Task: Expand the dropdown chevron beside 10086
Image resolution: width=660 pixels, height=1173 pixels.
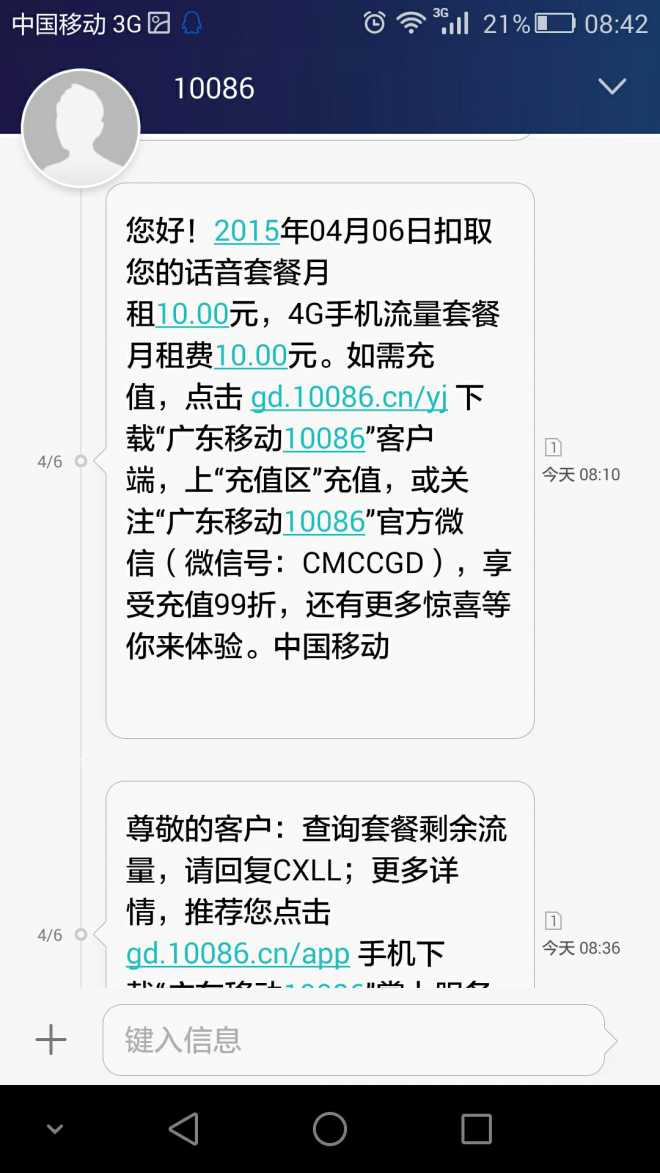Action: pyautogui.click(x=611, y=87)
